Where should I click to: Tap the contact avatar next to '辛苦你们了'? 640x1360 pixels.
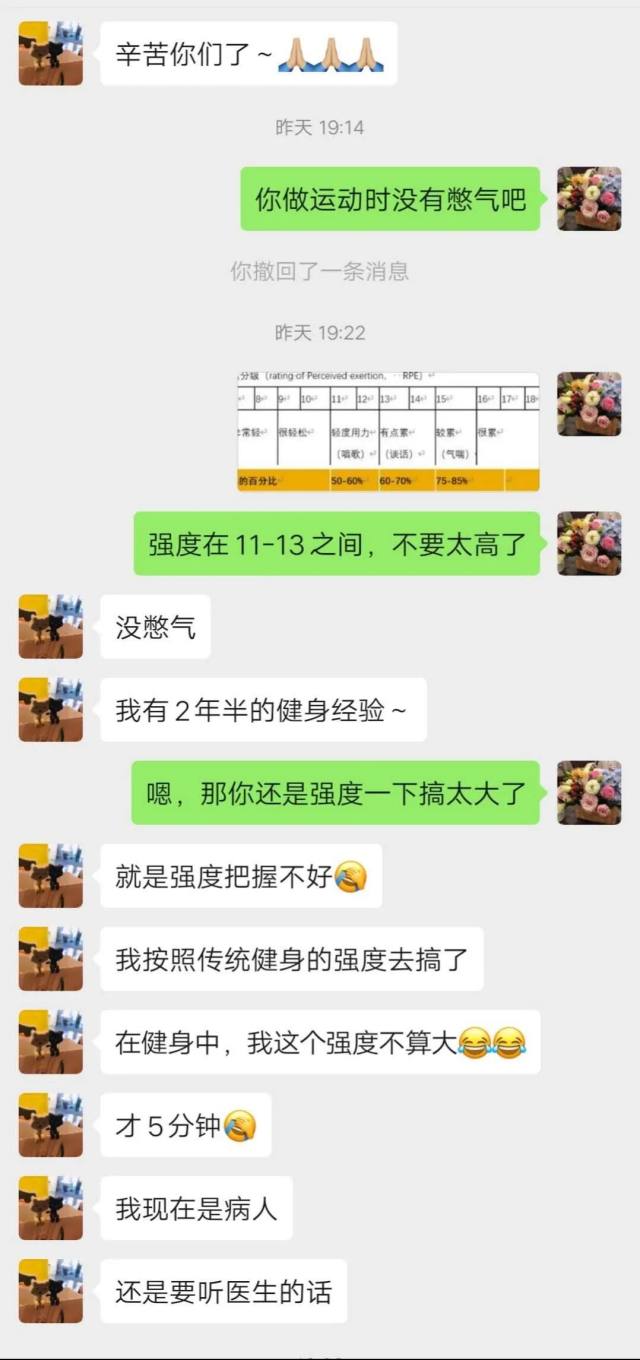[51, 53]
